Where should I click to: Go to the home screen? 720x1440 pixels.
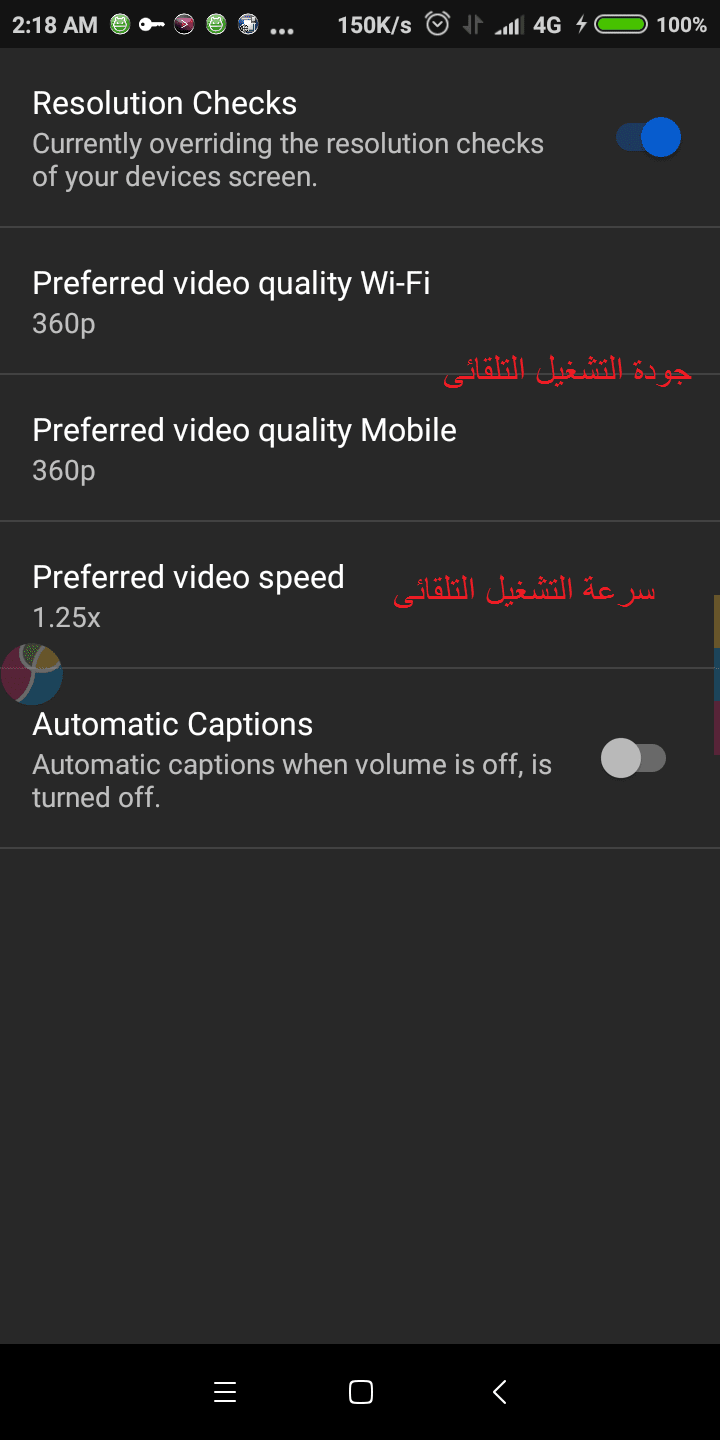tap(361, 1391)
